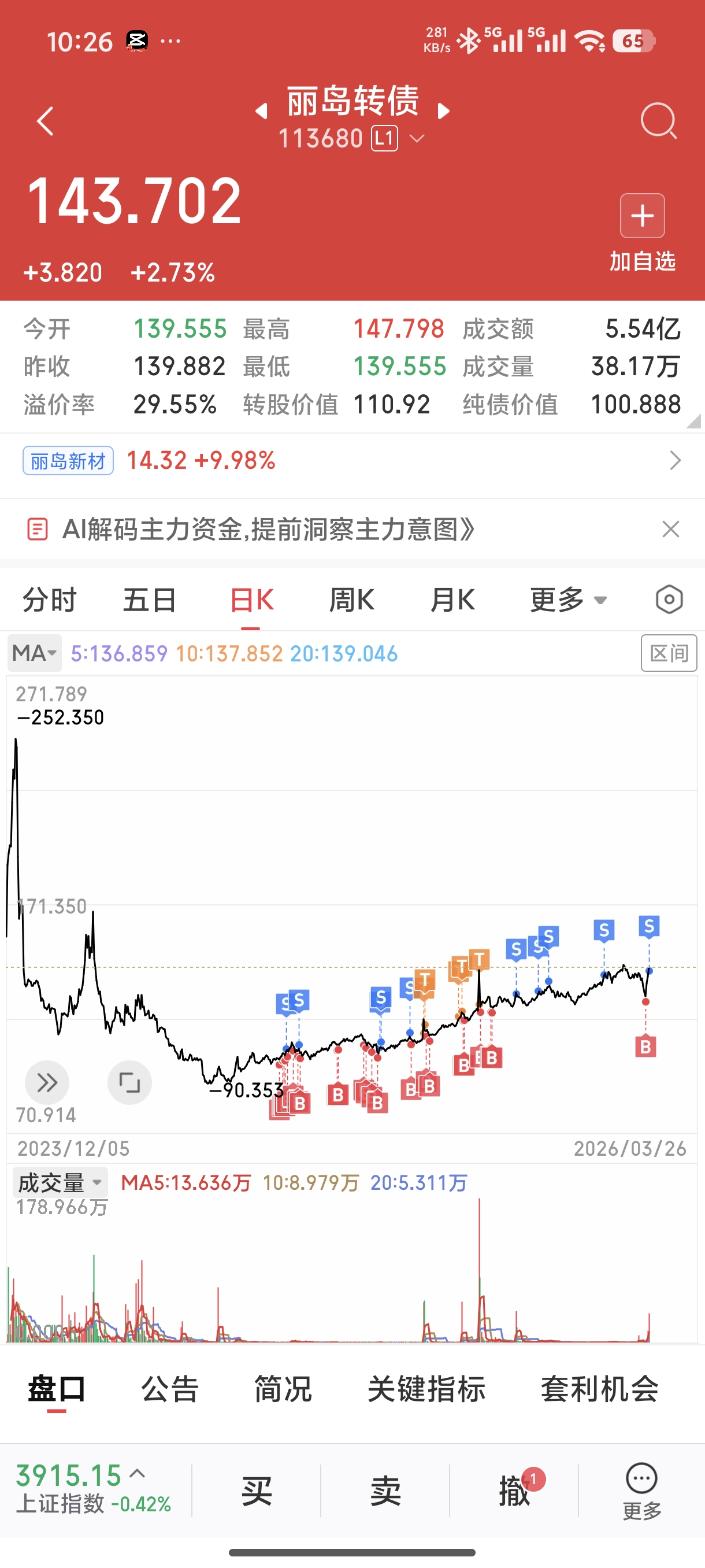Tap the 区间 range statistics button
Screen dimensions: 705x1568
pyautogui.click(x=669, y=653)
